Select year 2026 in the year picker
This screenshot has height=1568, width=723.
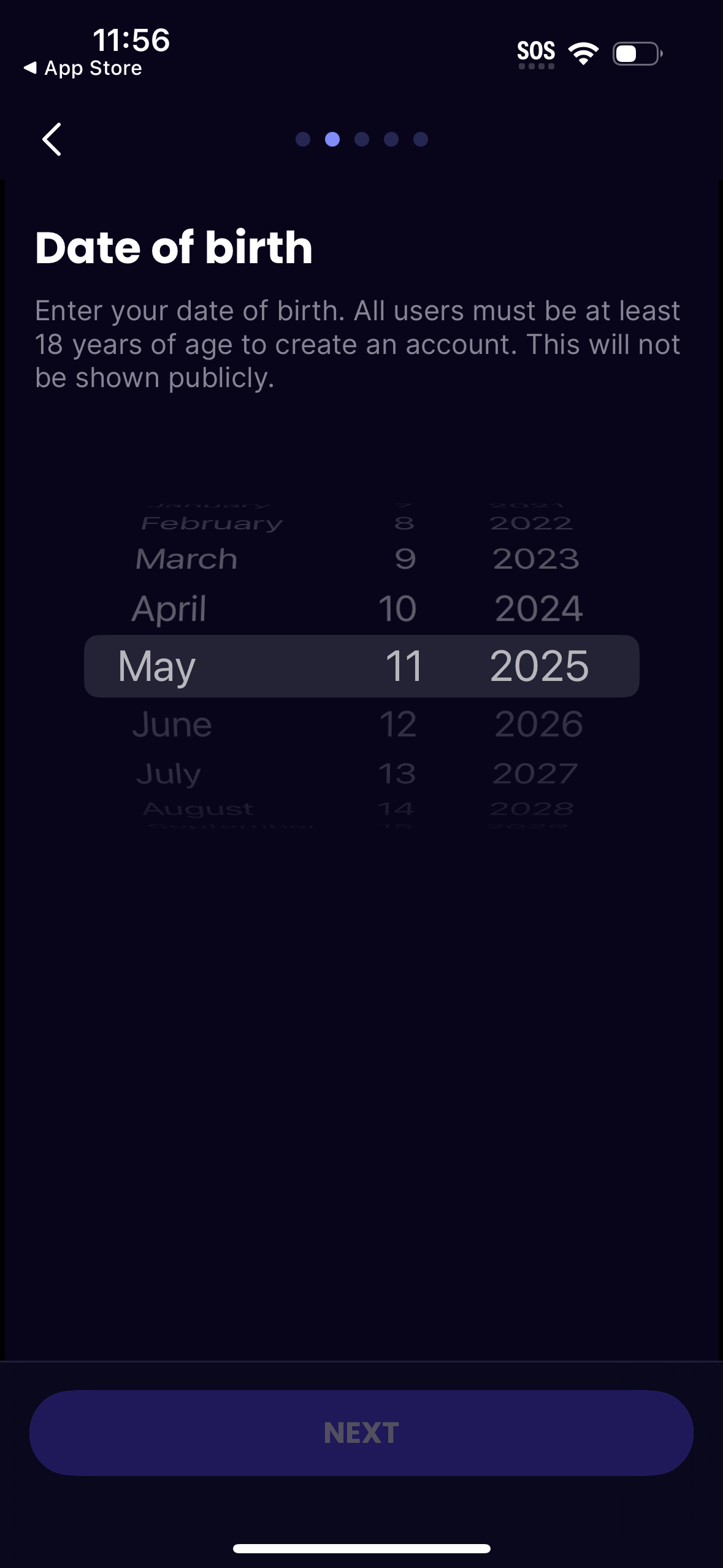pyautogui.click(x=535, y=724)
